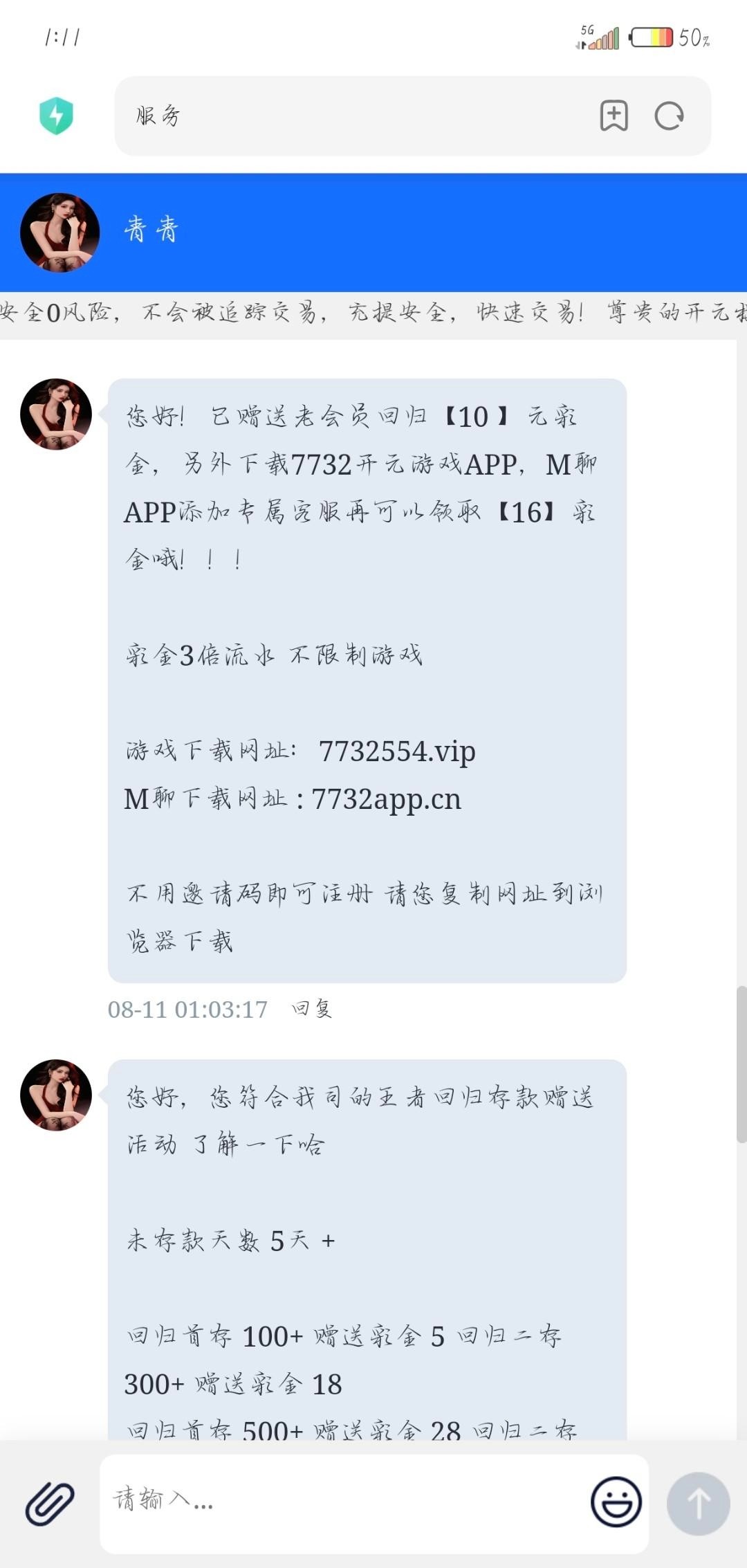
Task: Open 青青's profile avatar in header
Action: [60, 233]
